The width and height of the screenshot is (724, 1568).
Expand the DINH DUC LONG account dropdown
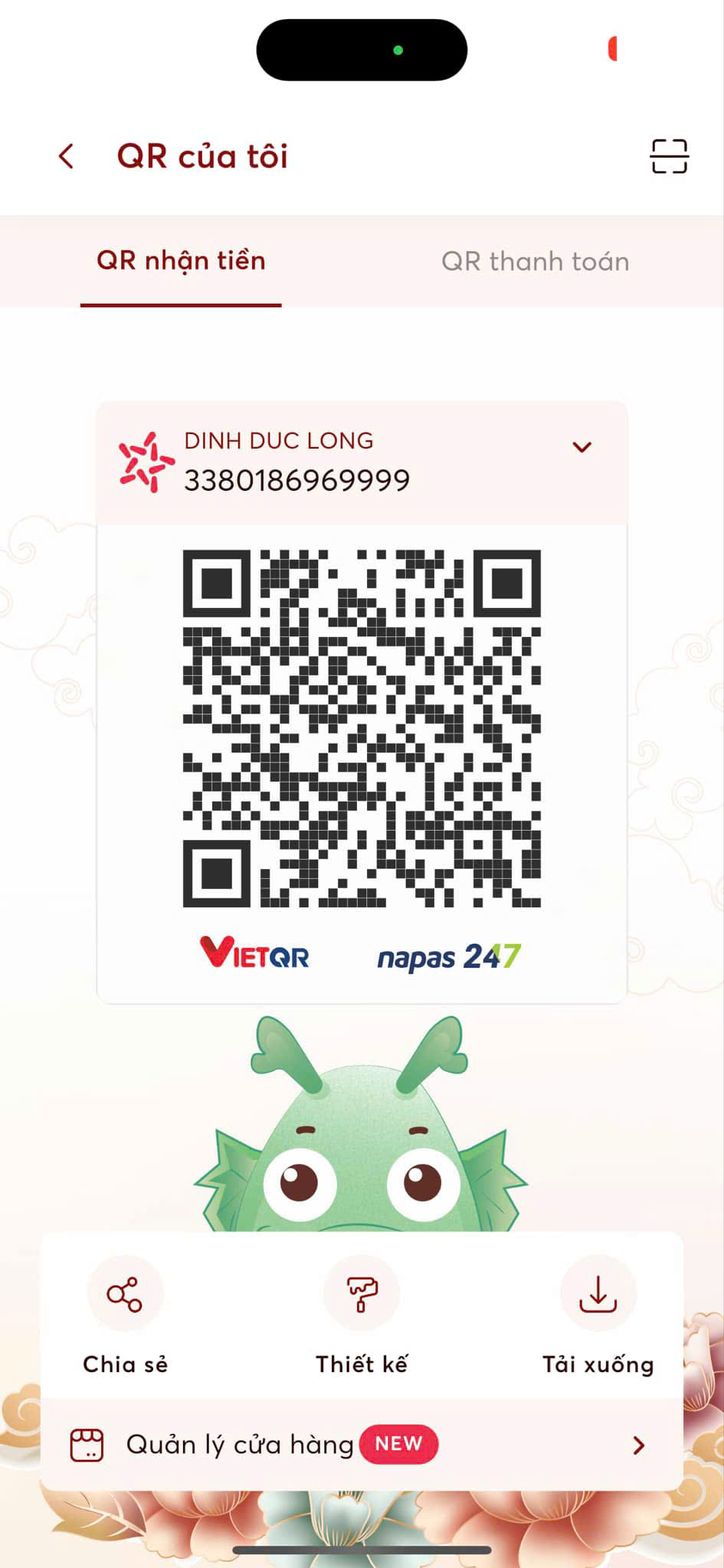click(582, 447)
